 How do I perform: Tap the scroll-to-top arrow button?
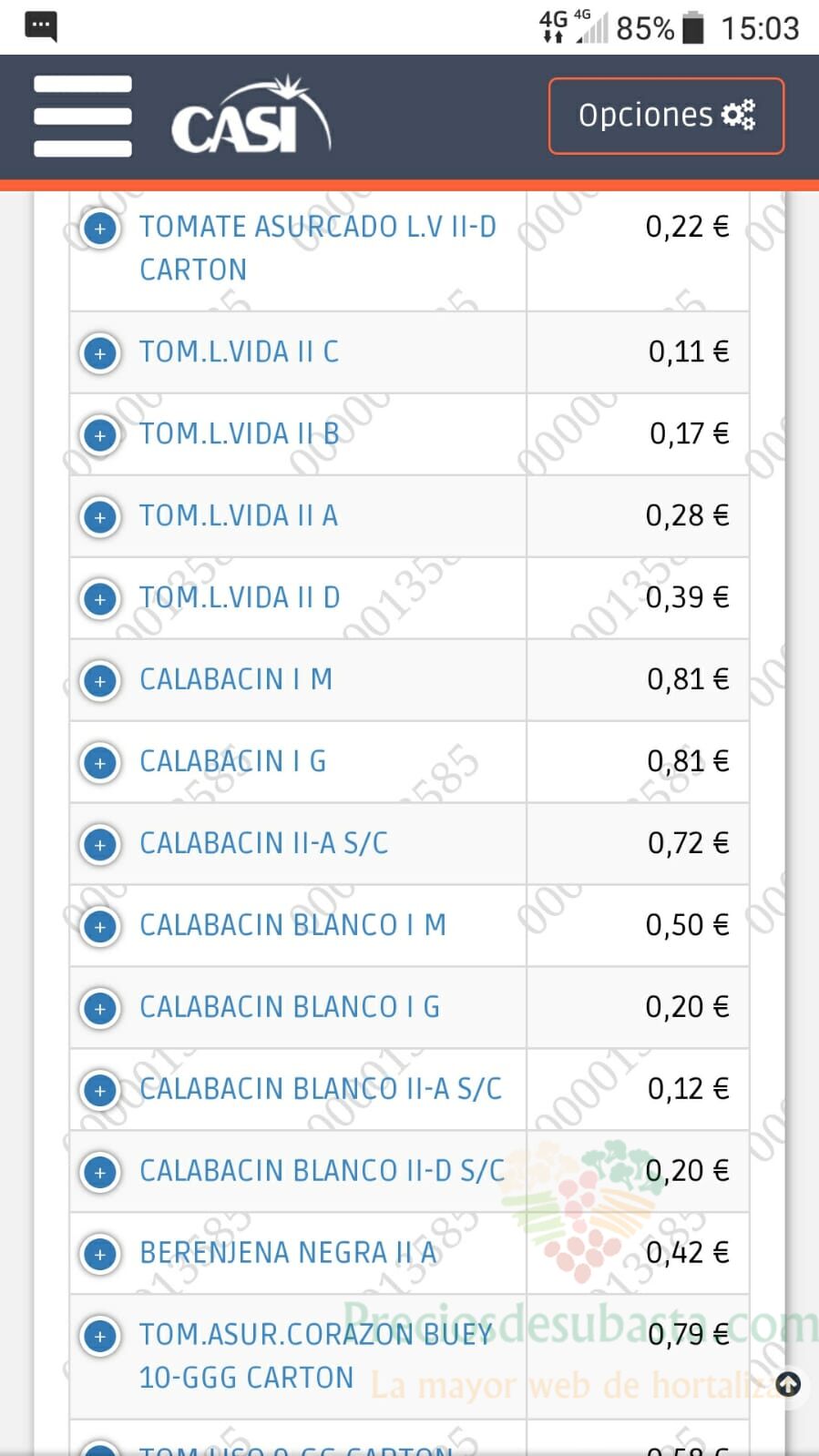tap(788, 1385)
